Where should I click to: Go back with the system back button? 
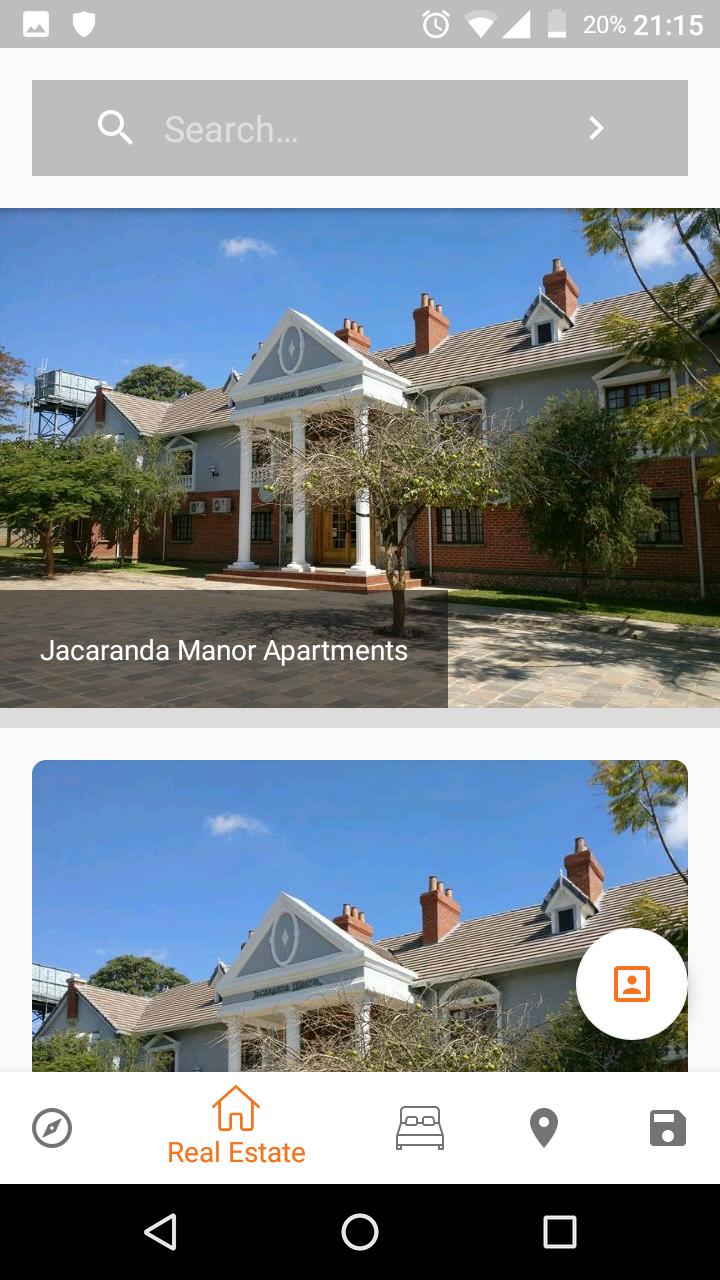[160, 1232]
